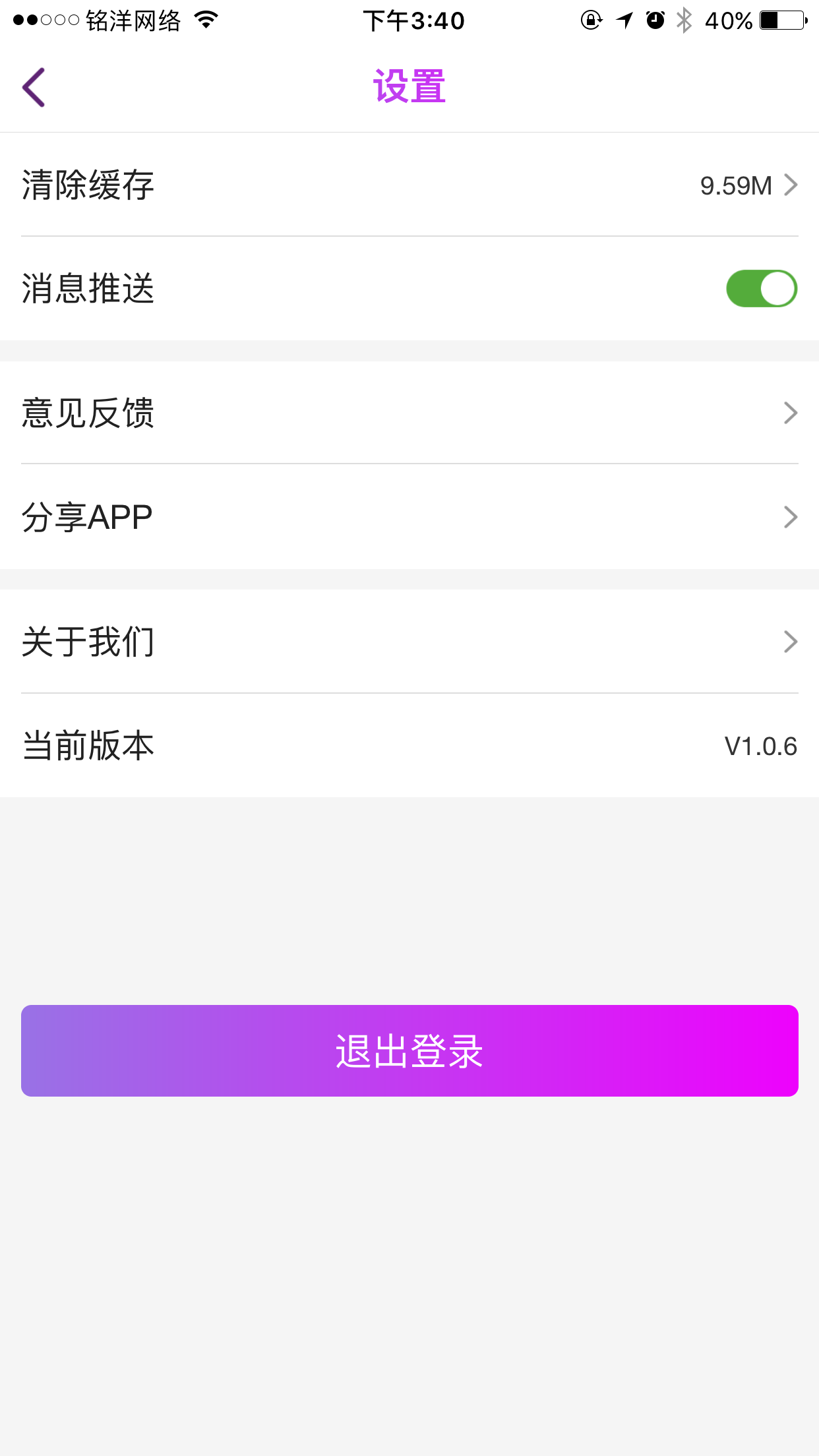The height and width of the screenshot is (1456, 819).
Task: Go back using the purple arrow
Action: coord(34,87)
